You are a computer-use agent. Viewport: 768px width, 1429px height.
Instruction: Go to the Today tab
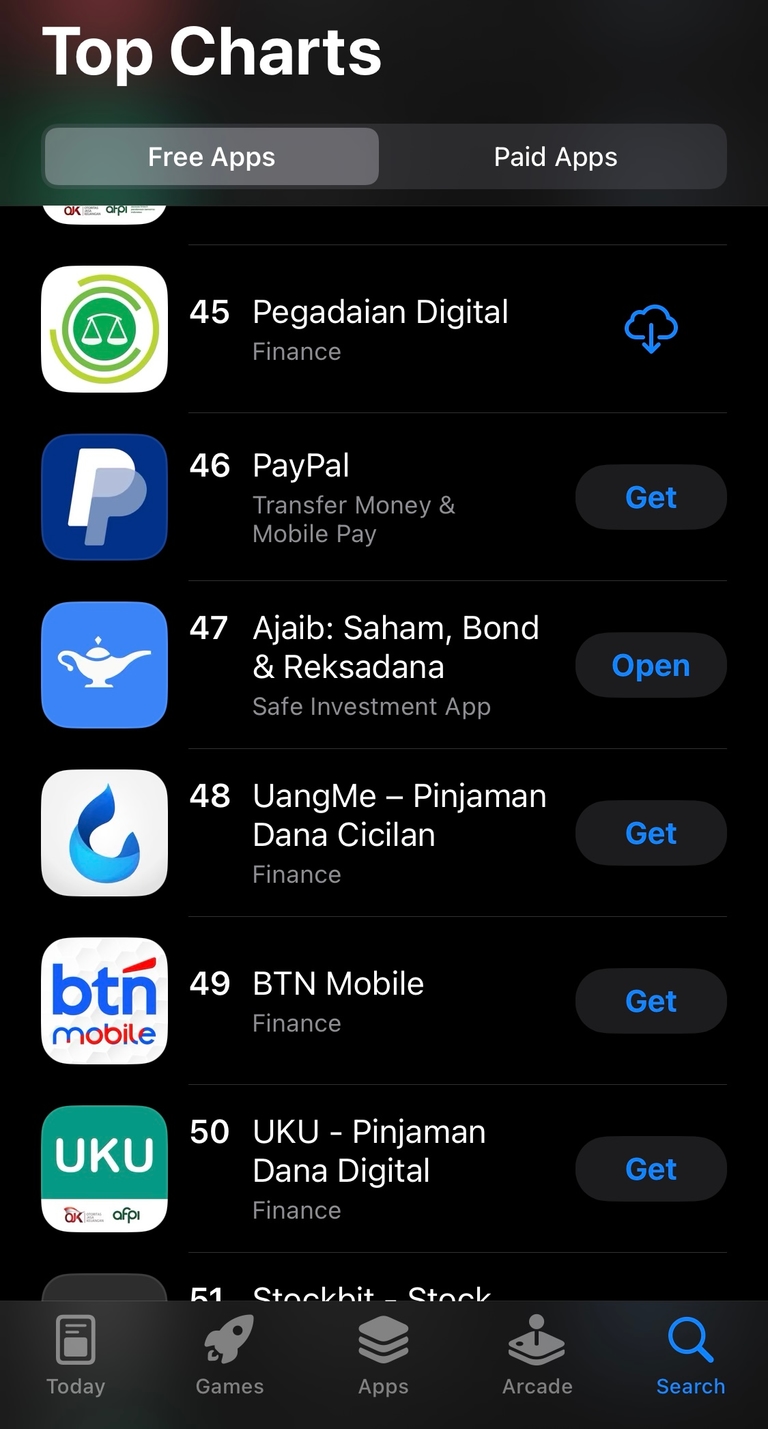point(76,1357)
